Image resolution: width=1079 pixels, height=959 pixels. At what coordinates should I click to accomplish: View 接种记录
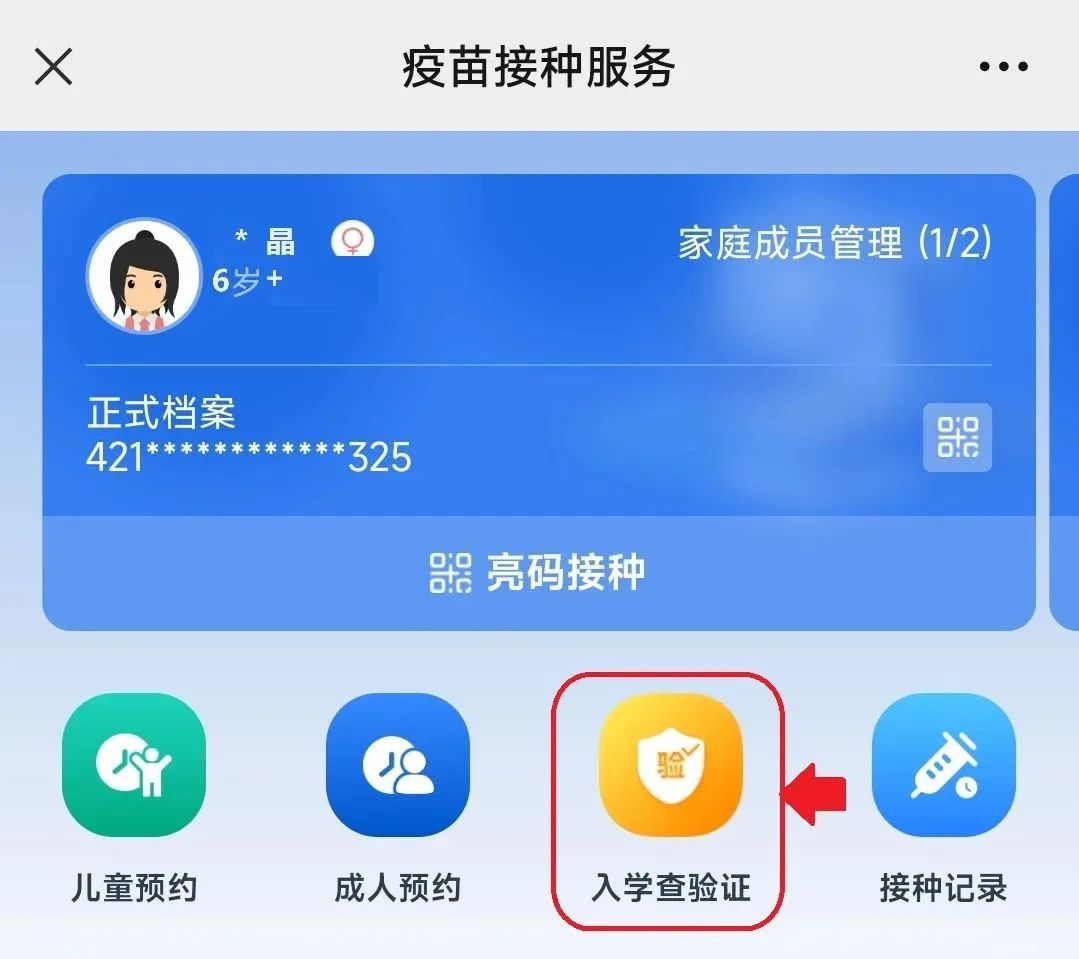[x=943, y=766]
